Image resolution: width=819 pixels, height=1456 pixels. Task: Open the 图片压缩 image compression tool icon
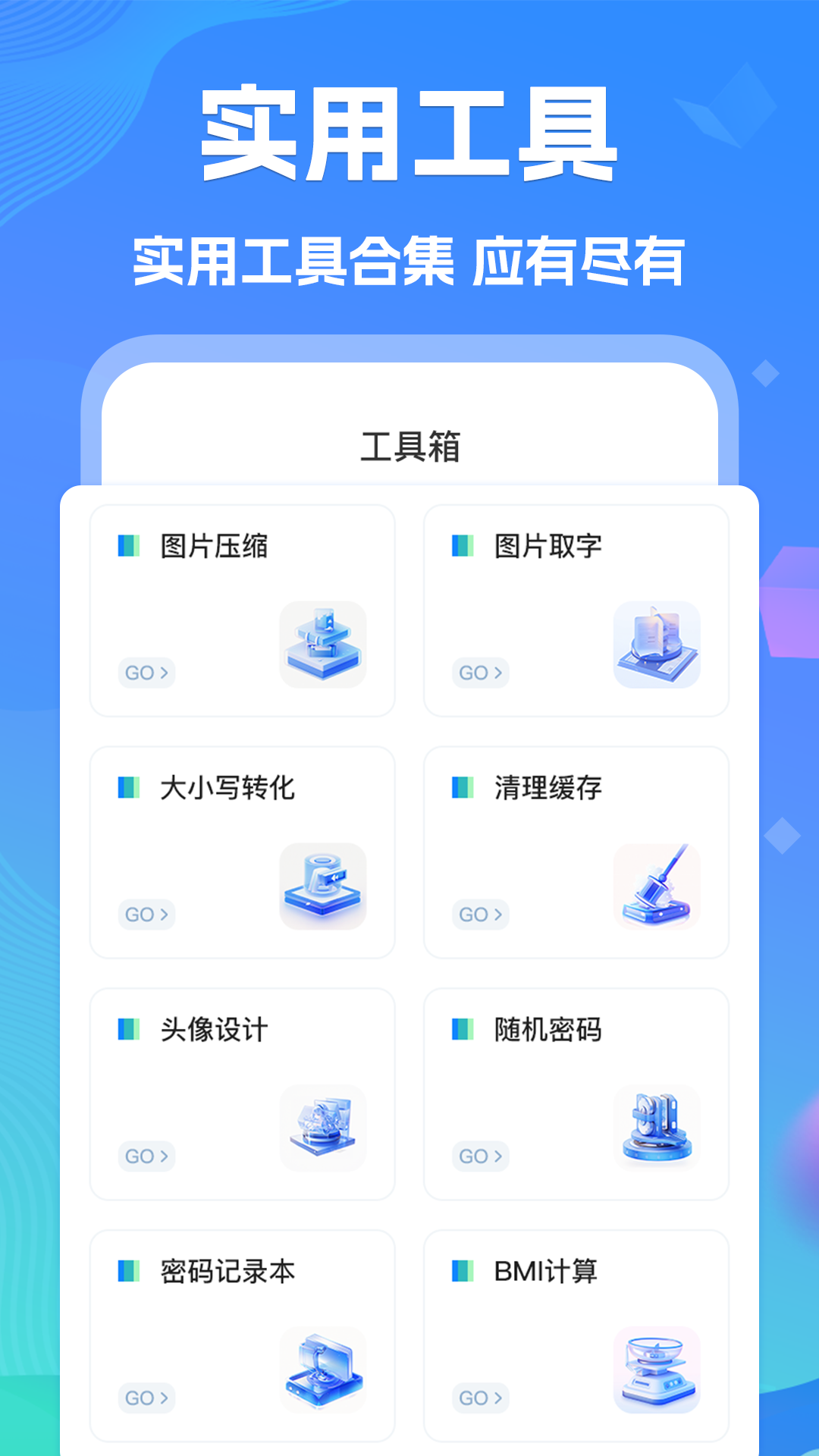coord(324,645)
